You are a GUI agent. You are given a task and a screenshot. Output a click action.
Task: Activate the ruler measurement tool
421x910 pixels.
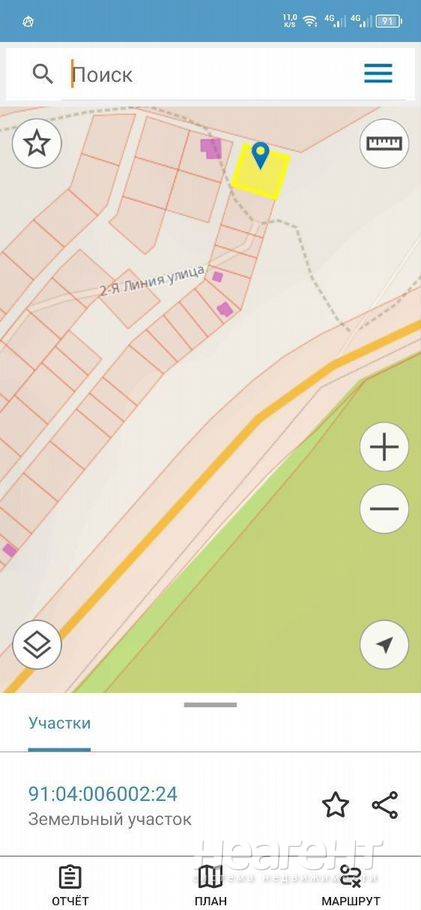(384, 143)
